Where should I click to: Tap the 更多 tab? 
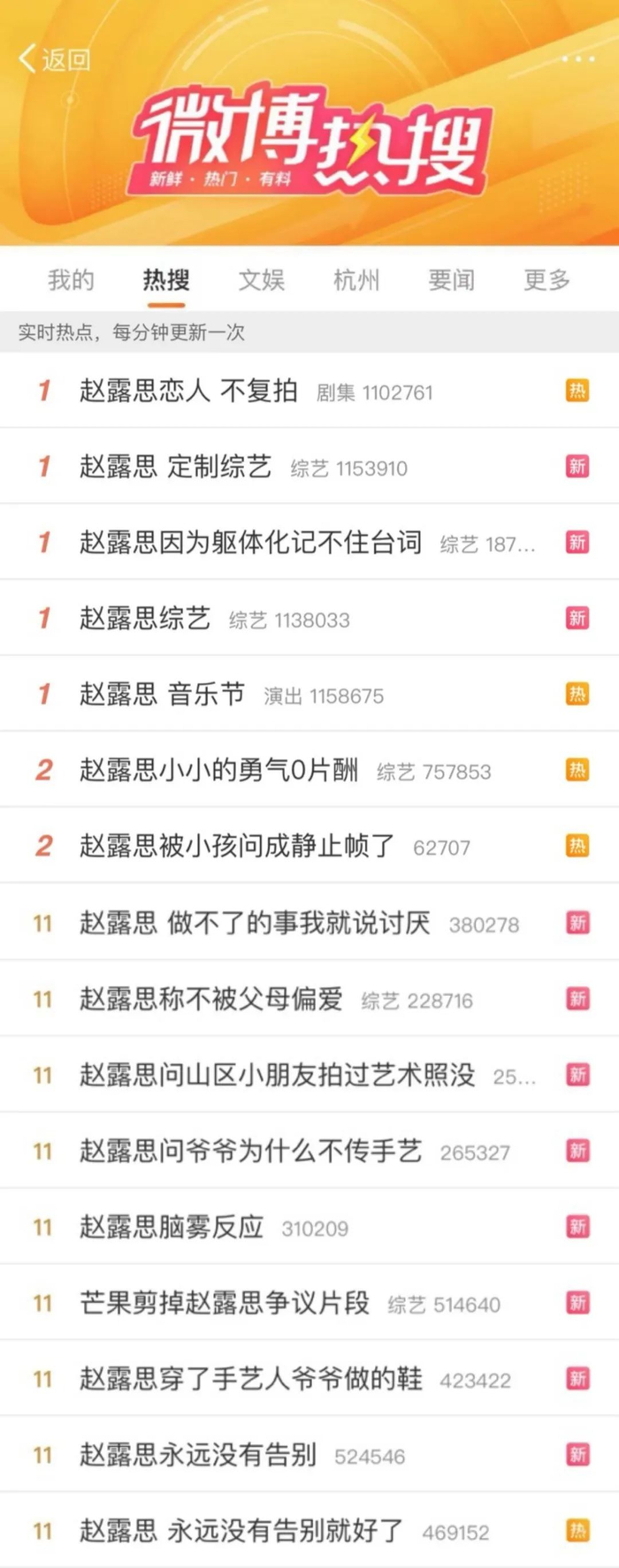point(546,280)
